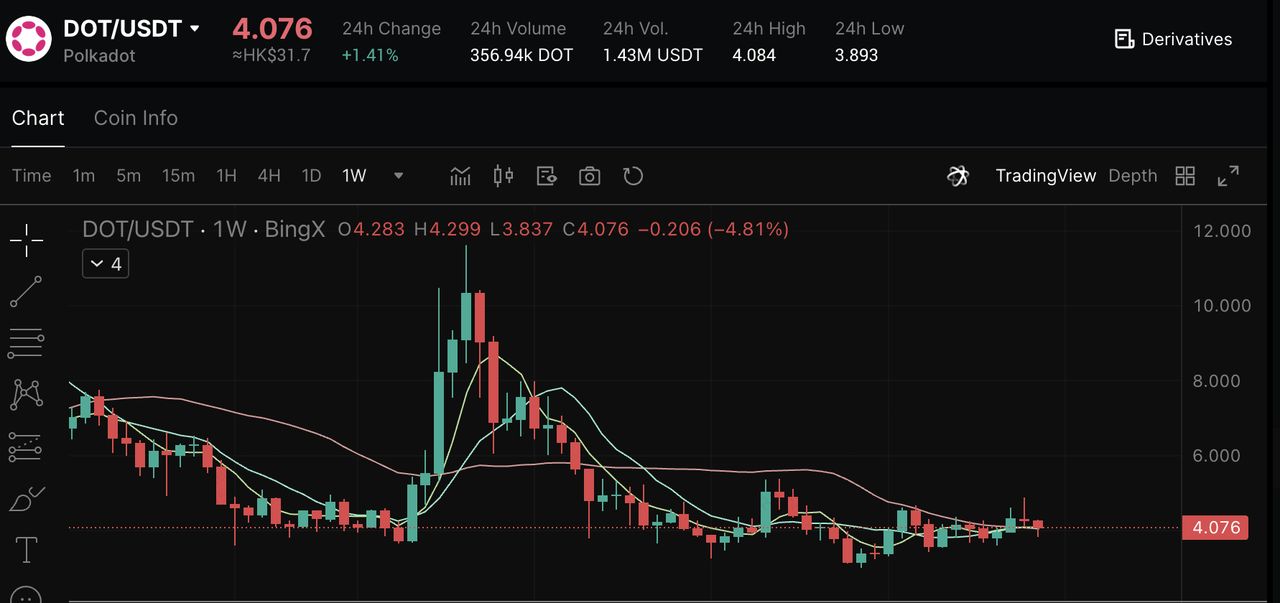This screenshot has height=603, width=1280.
Task: Select the 1m timeframe
Action: (x=84, y=176)
